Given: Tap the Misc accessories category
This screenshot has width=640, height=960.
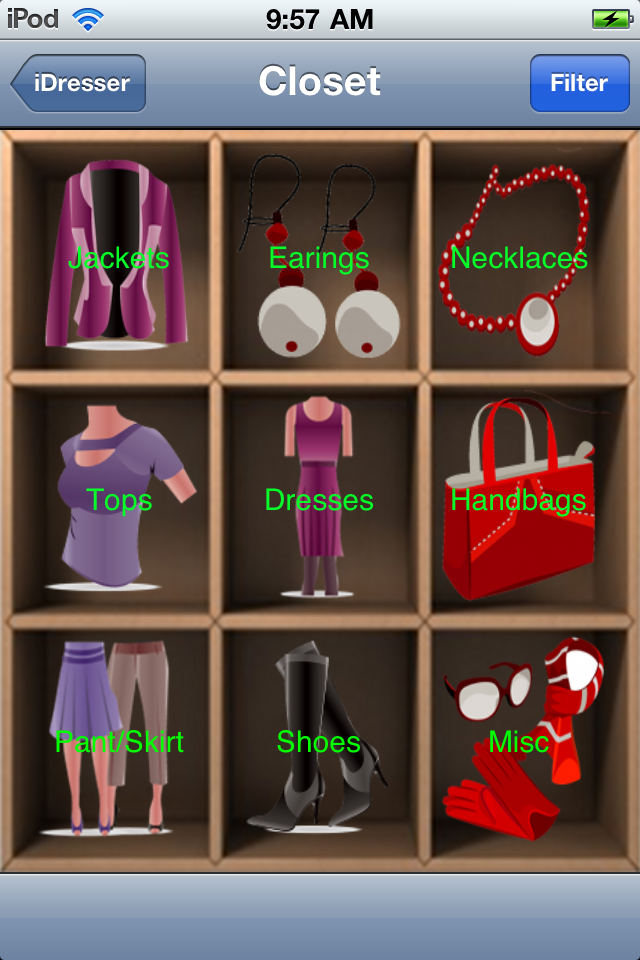Looking at the screenshot, I should pos(518,742).
